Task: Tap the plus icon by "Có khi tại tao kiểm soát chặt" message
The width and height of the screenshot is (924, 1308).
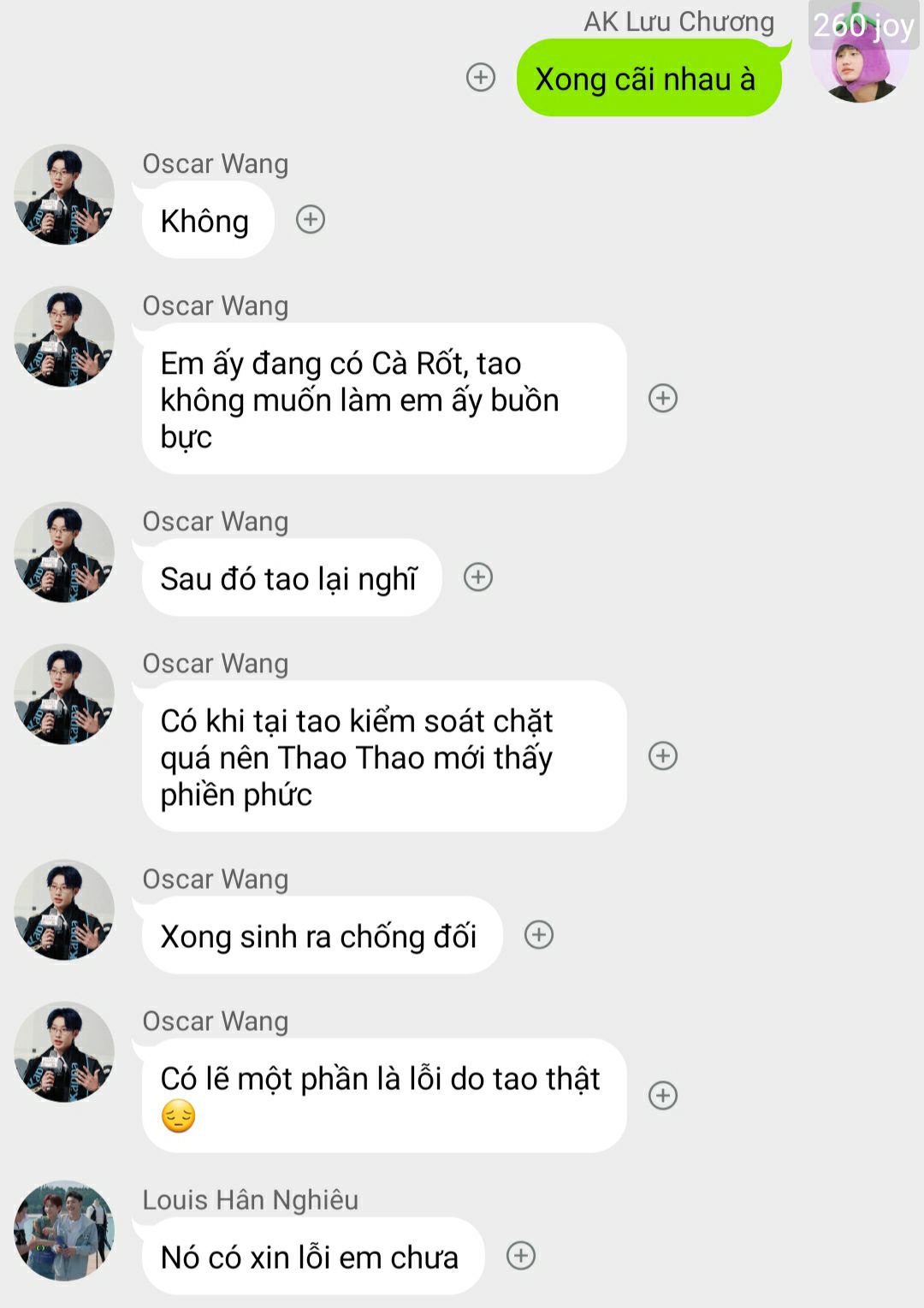Action: pos(663,755)
